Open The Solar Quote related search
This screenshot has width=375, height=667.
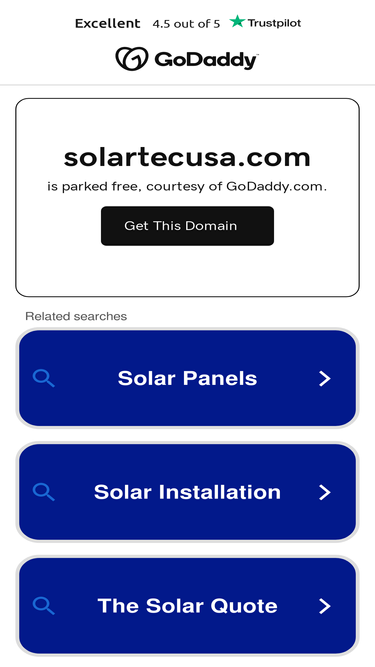[x=187, y=605]
